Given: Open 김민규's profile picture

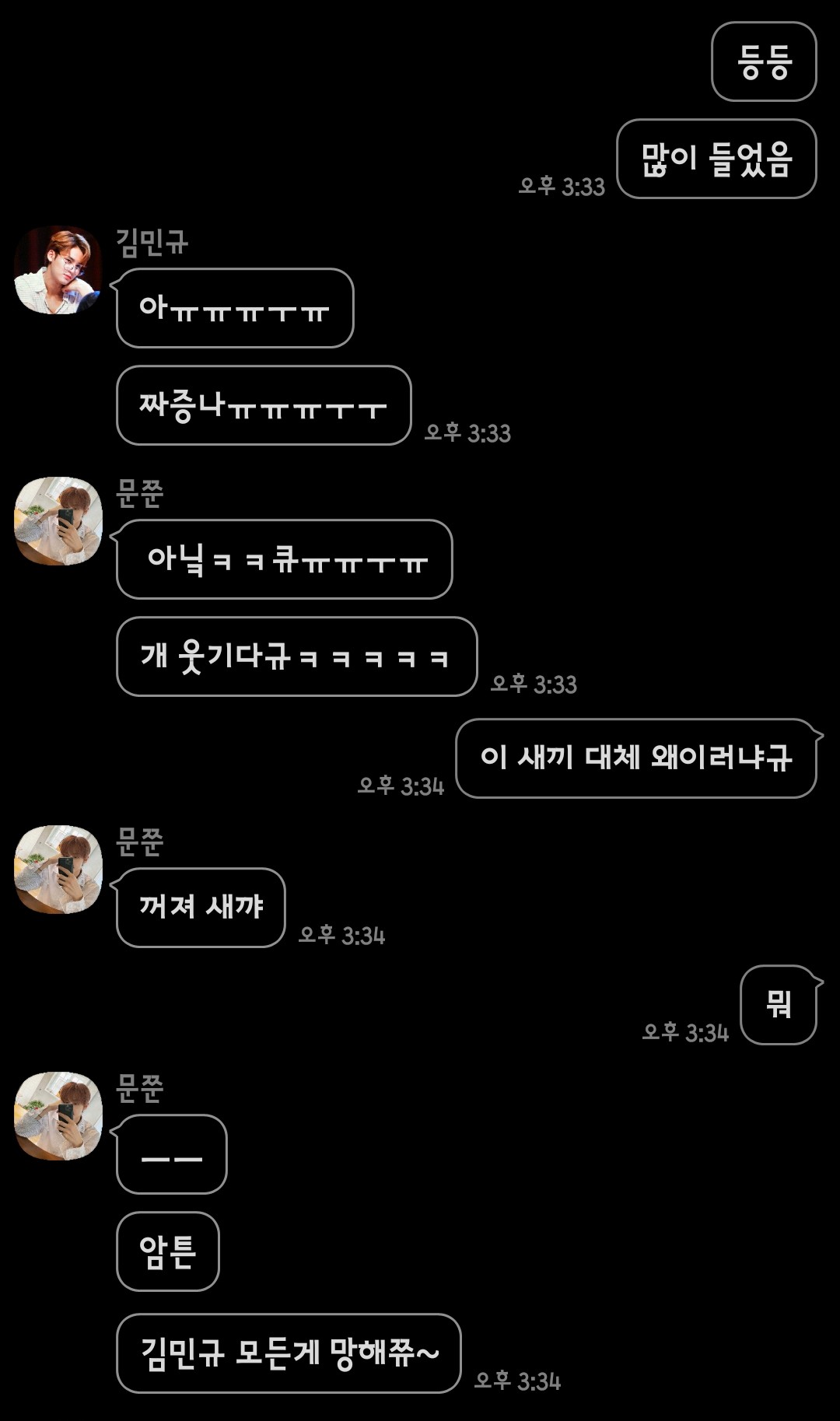Looking at the screenshot, I should pos(58,270).
